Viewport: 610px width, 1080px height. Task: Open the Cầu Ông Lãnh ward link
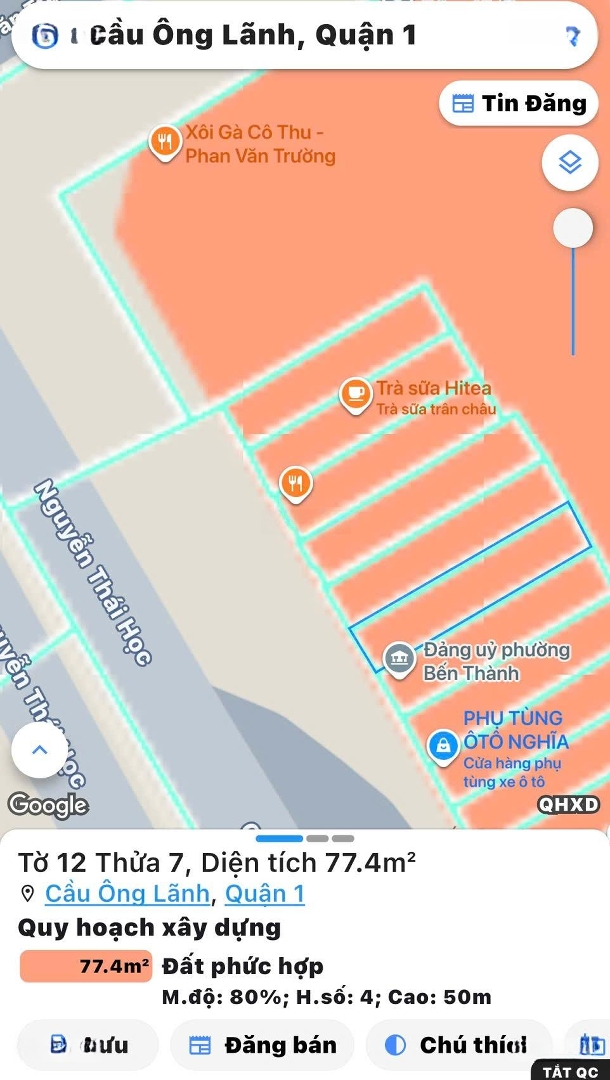click(x=127, y=893)
